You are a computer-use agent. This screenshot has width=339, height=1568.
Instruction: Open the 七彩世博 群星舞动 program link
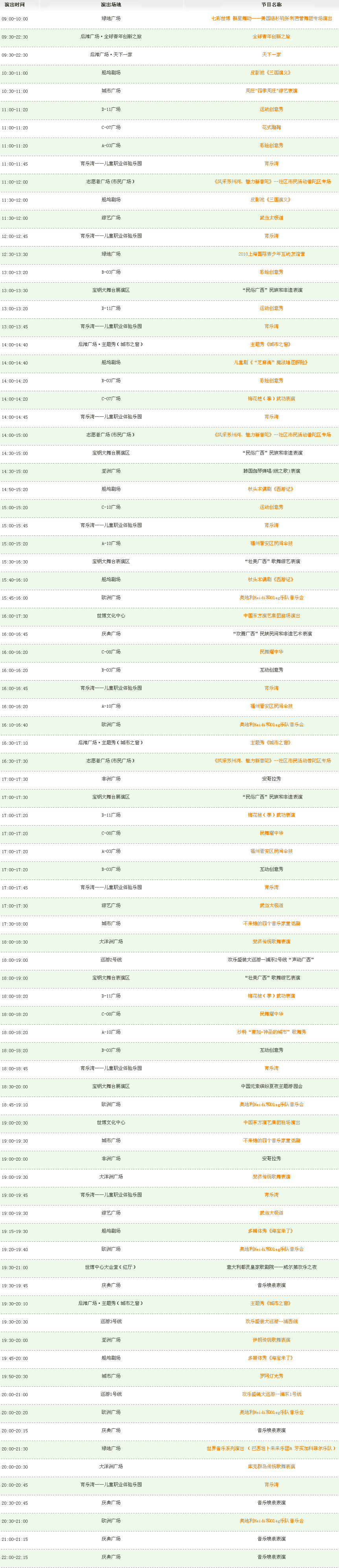pyautogui.click(x=271, y=18)
